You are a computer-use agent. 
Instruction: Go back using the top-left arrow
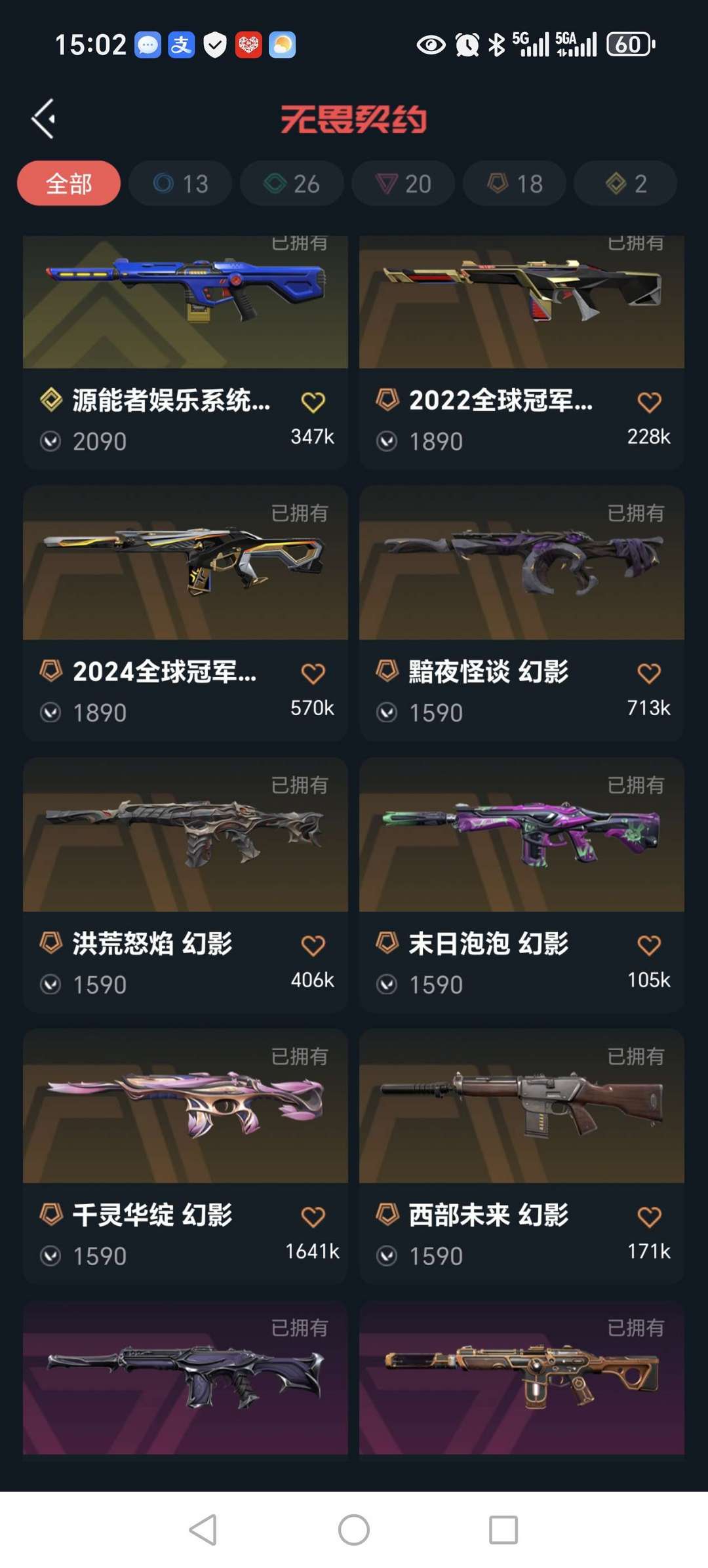[x=43, y=119]
